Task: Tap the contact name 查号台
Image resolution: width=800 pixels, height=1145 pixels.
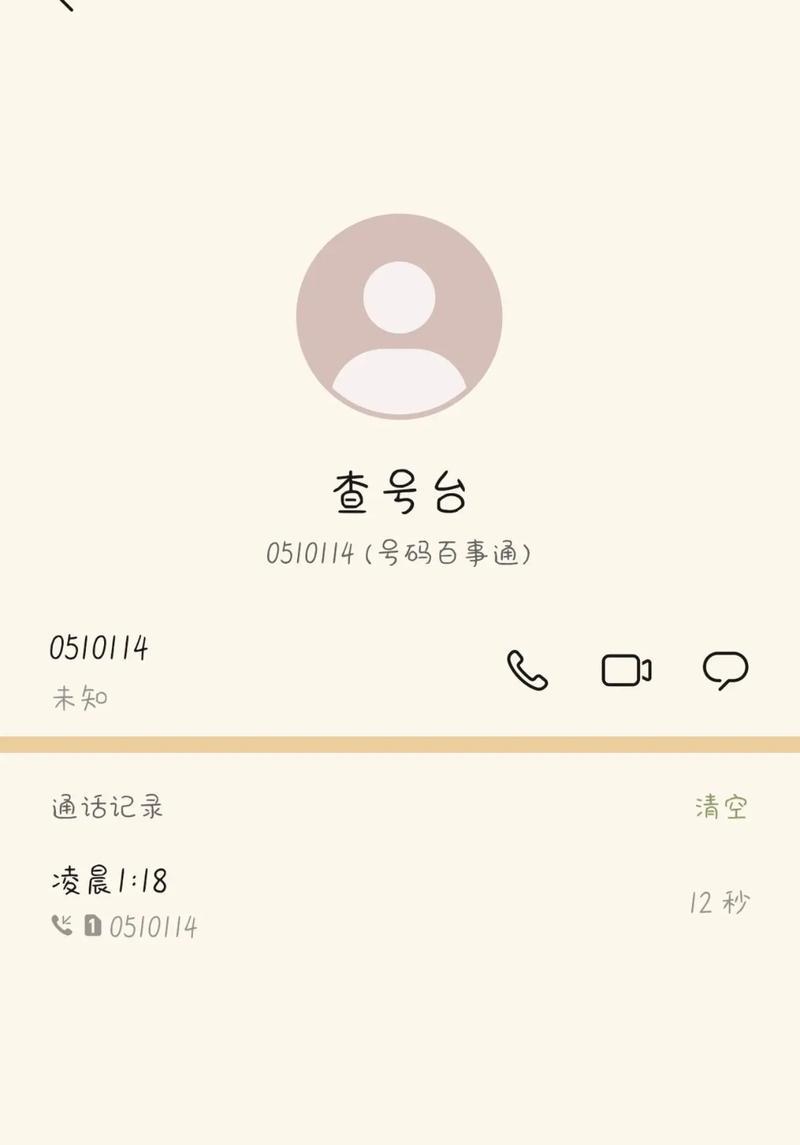Action: click(398, 489)
